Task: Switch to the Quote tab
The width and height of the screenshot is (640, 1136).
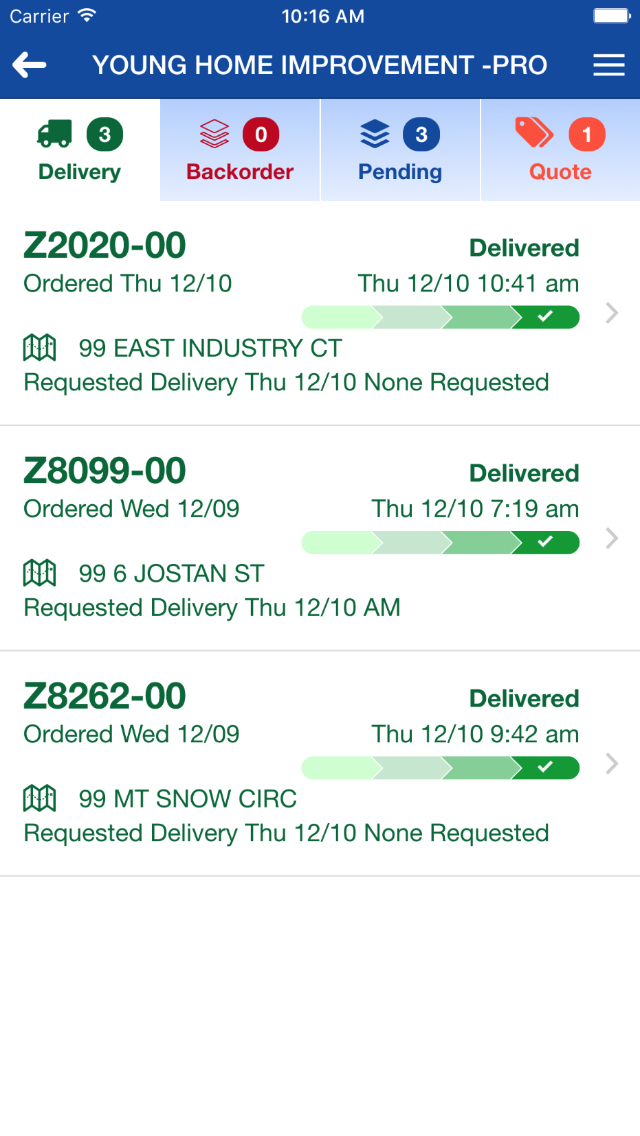Action: pyautogui.click(x=560, y=151)
